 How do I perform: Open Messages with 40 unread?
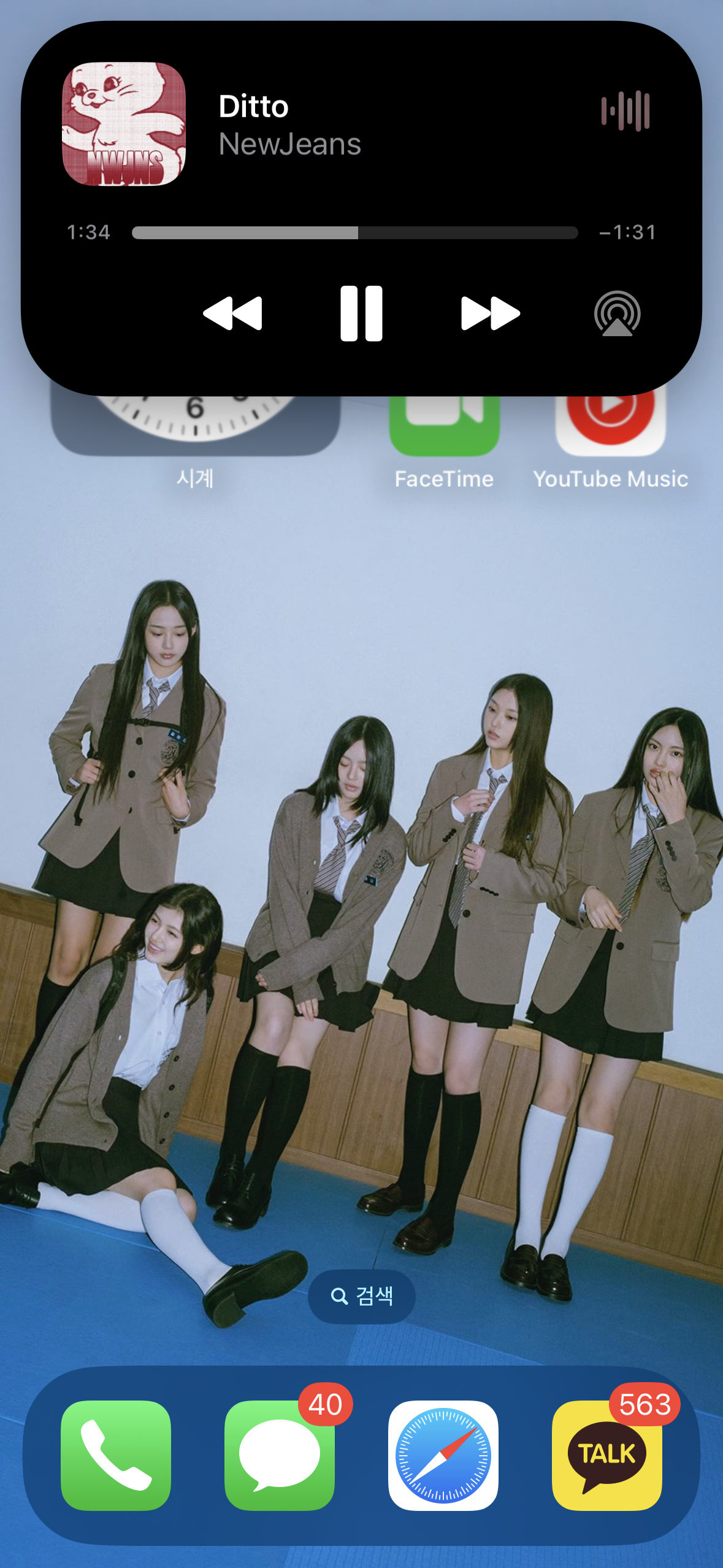[280, 1455]
